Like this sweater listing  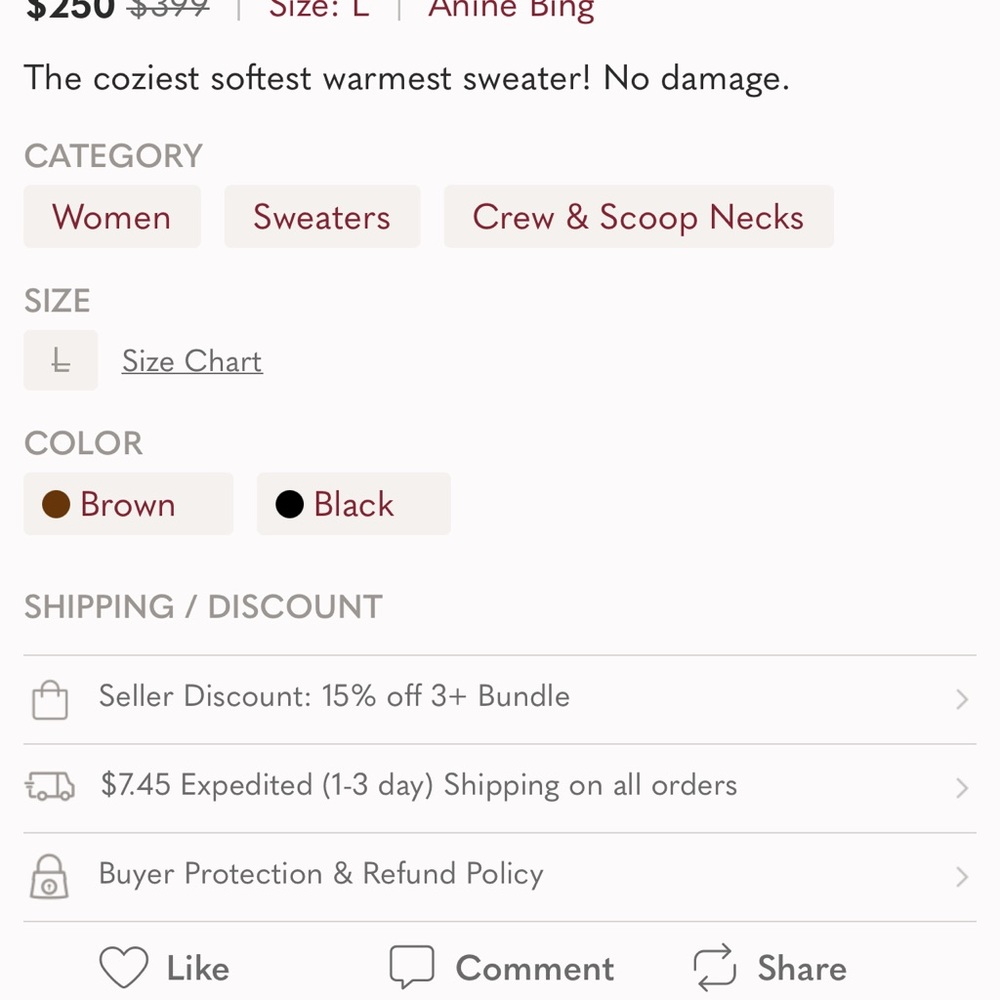pyautogui.click(x=166, y=968)
